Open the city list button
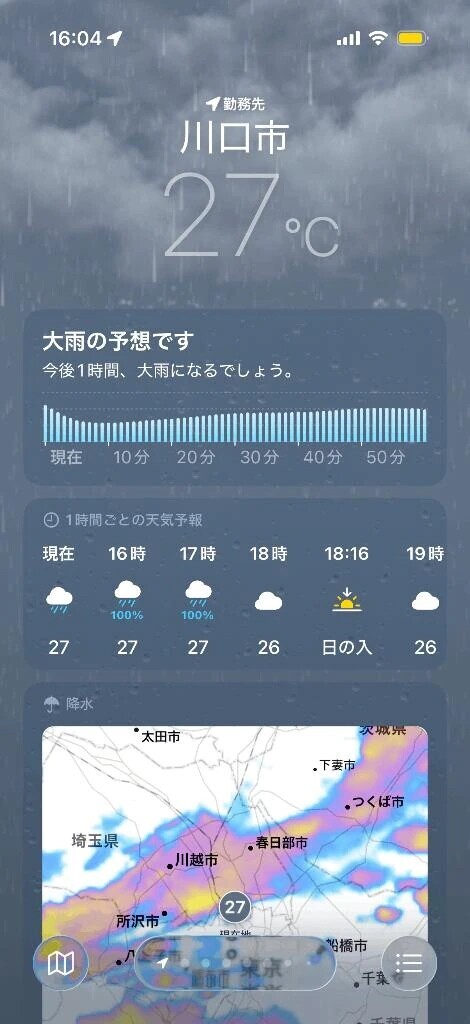 tap(409, 963)
